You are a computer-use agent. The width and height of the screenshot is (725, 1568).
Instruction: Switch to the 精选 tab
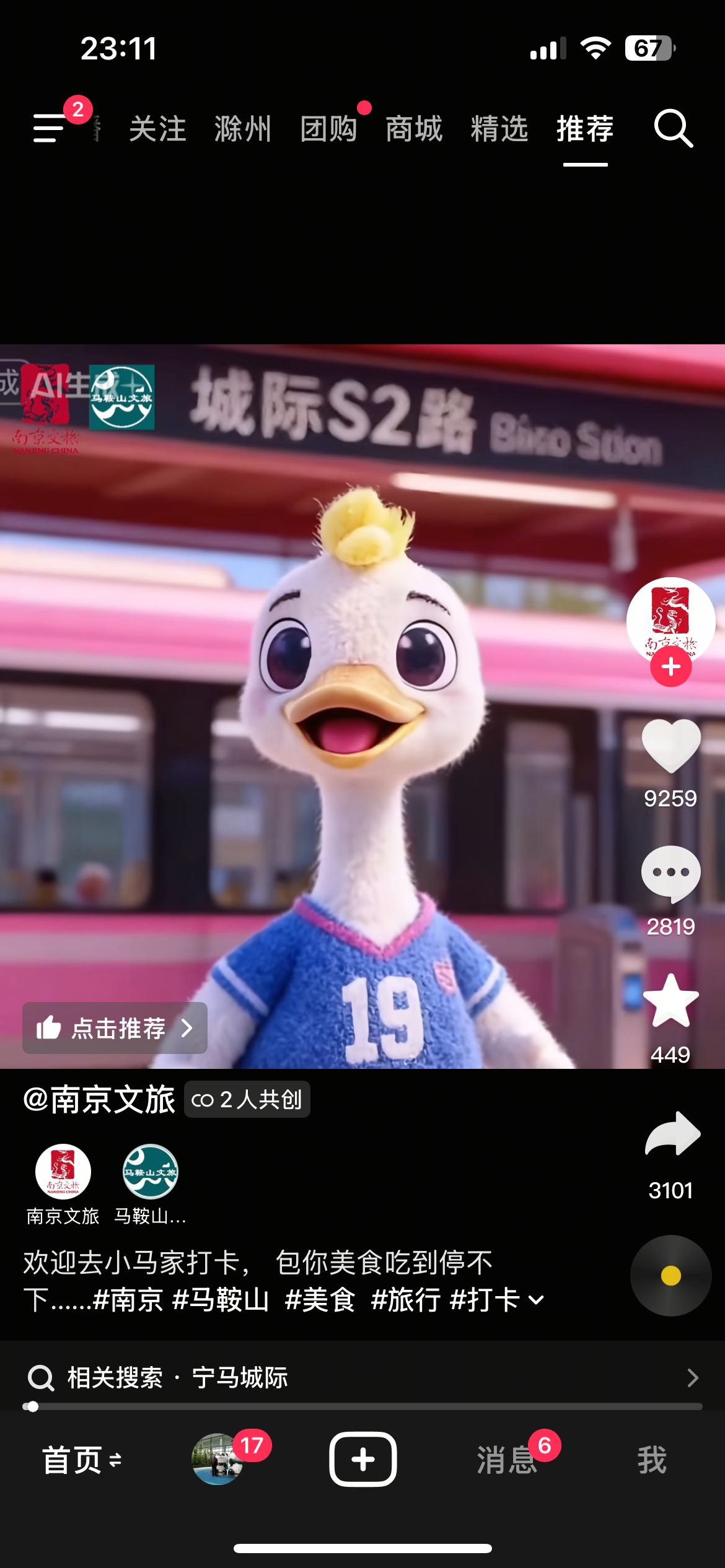[x=499, y=129]
